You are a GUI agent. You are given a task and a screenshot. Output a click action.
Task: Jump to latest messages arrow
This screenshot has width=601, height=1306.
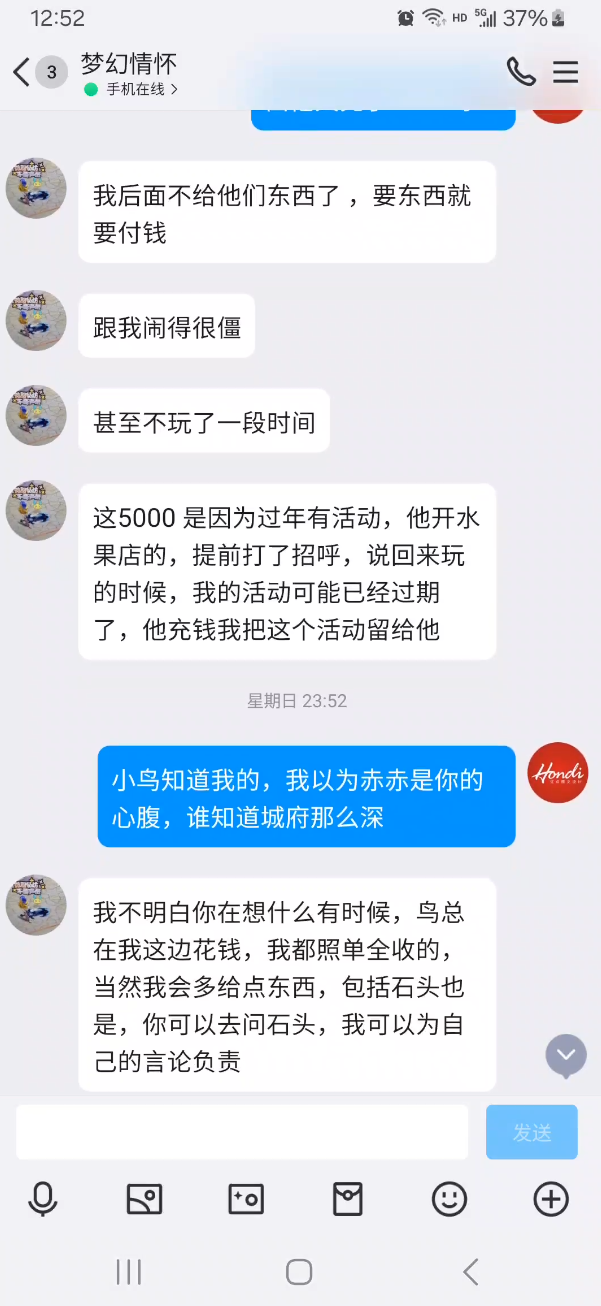pyautogui.click(x=566, y=1056)
